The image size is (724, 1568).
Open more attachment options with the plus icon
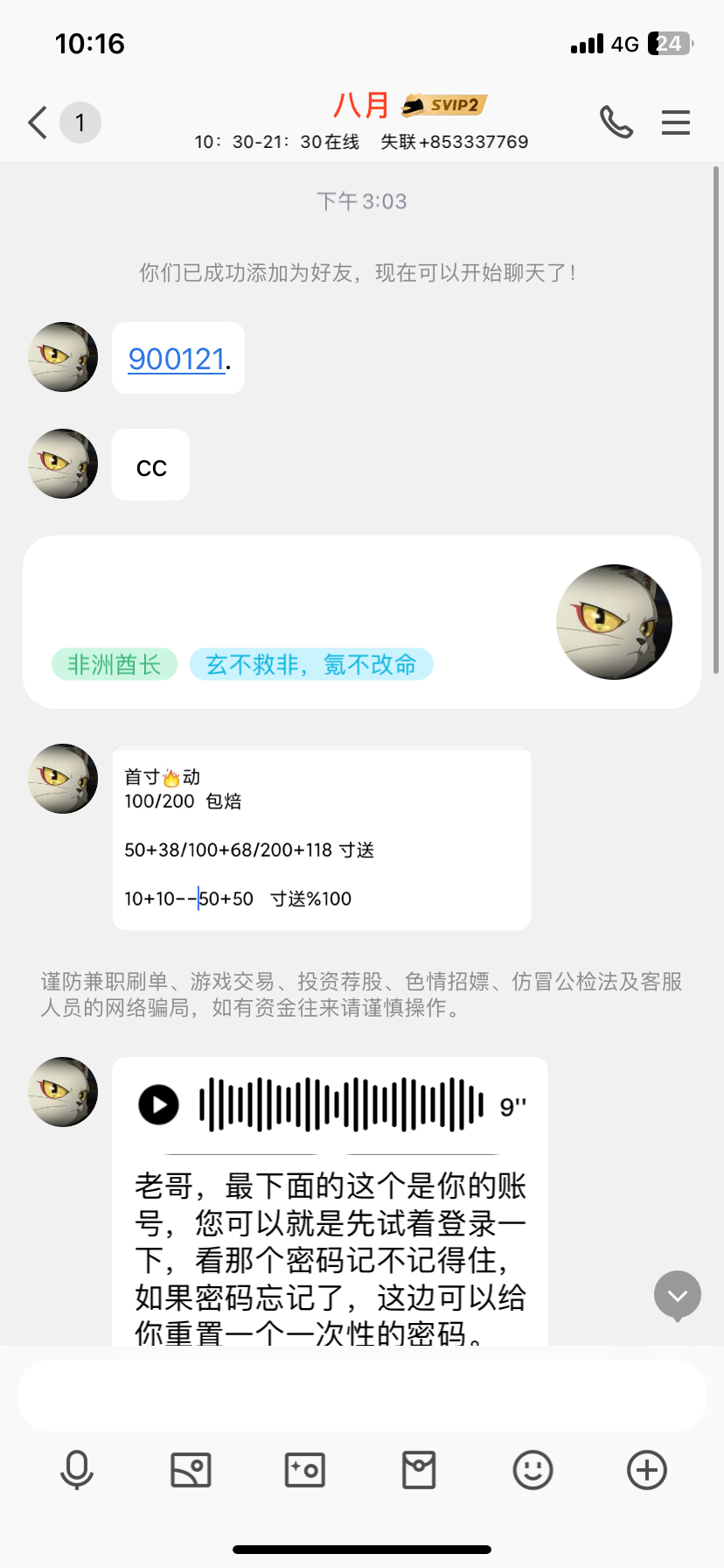pyautogui.click(x=645, y=1470)
